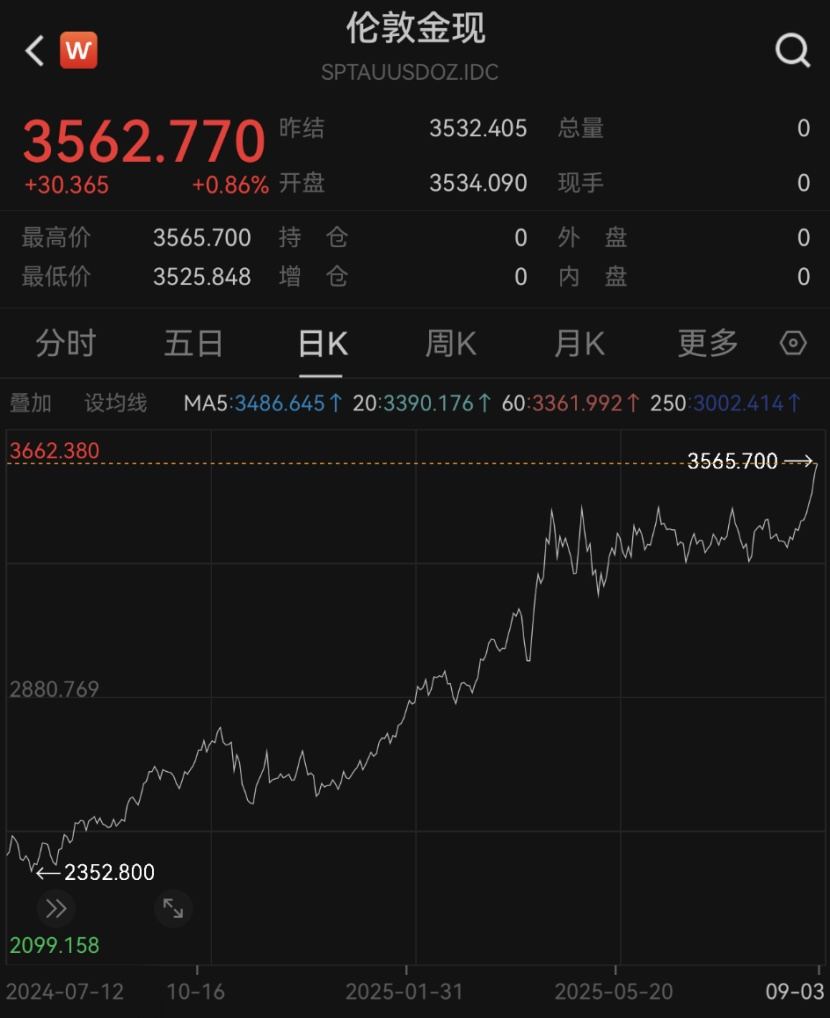
Task: Switch to the 月K chart tab
Action: [579, 344]
